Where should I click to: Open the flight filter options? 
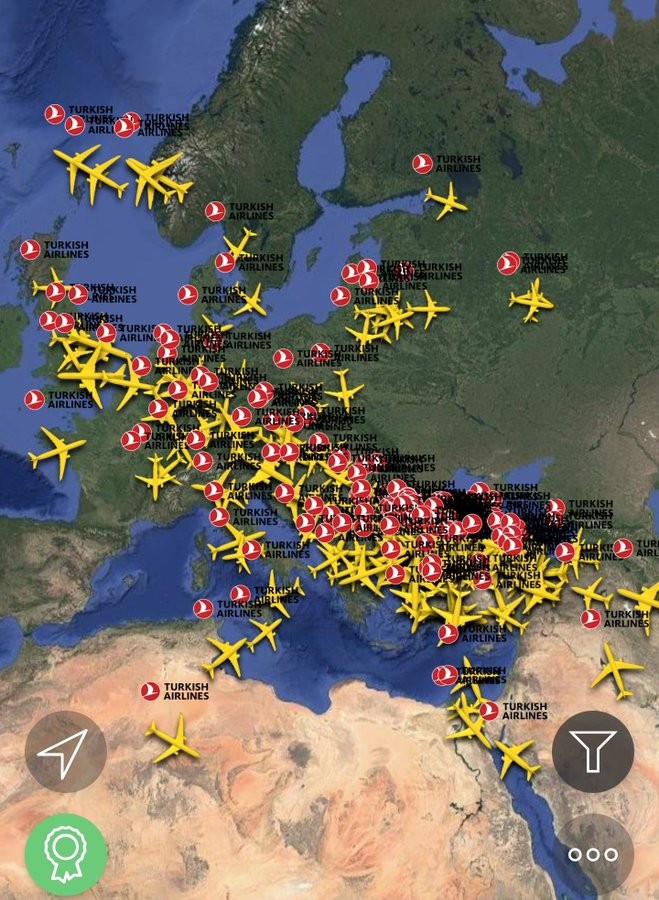(x=593, y=752)
